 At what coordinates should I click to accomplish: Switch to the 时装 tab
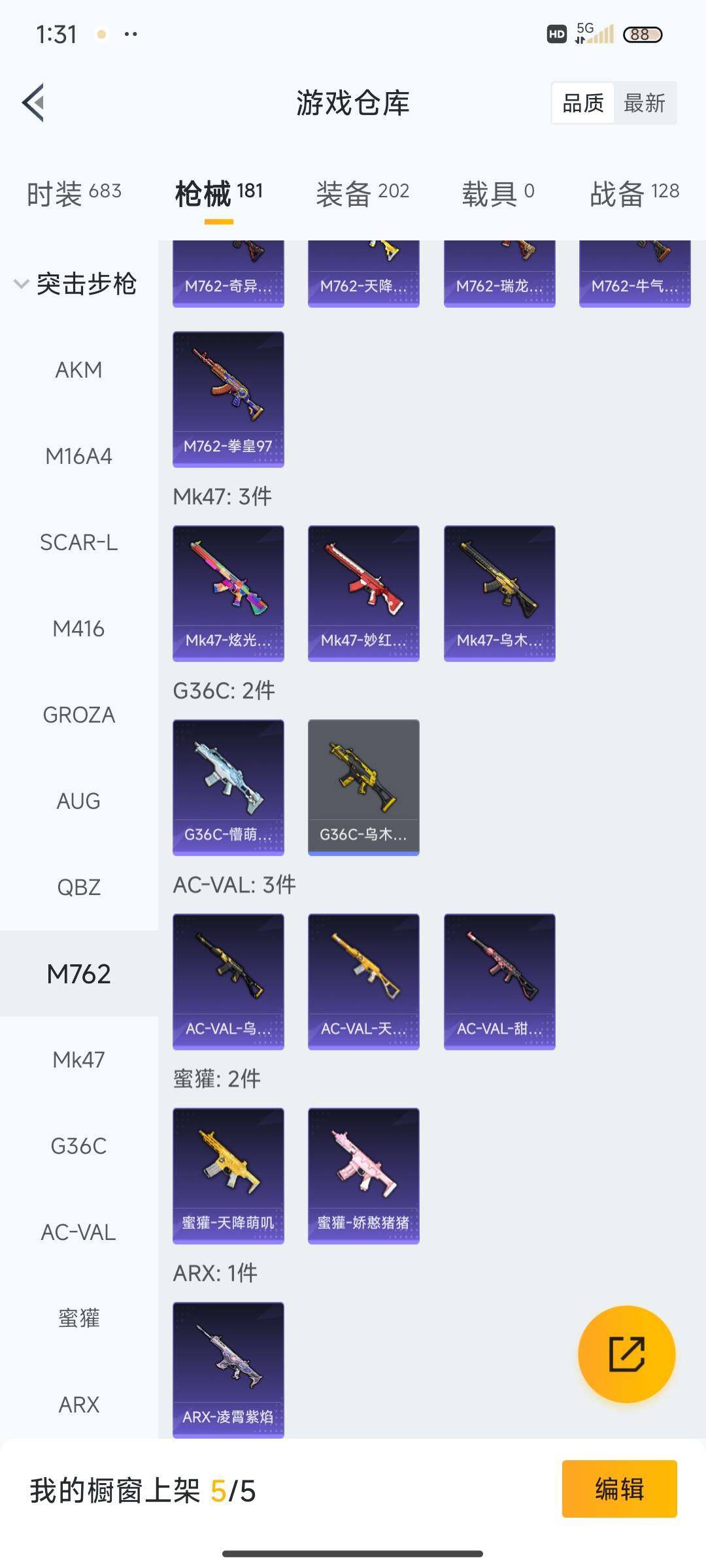[74, 193]
